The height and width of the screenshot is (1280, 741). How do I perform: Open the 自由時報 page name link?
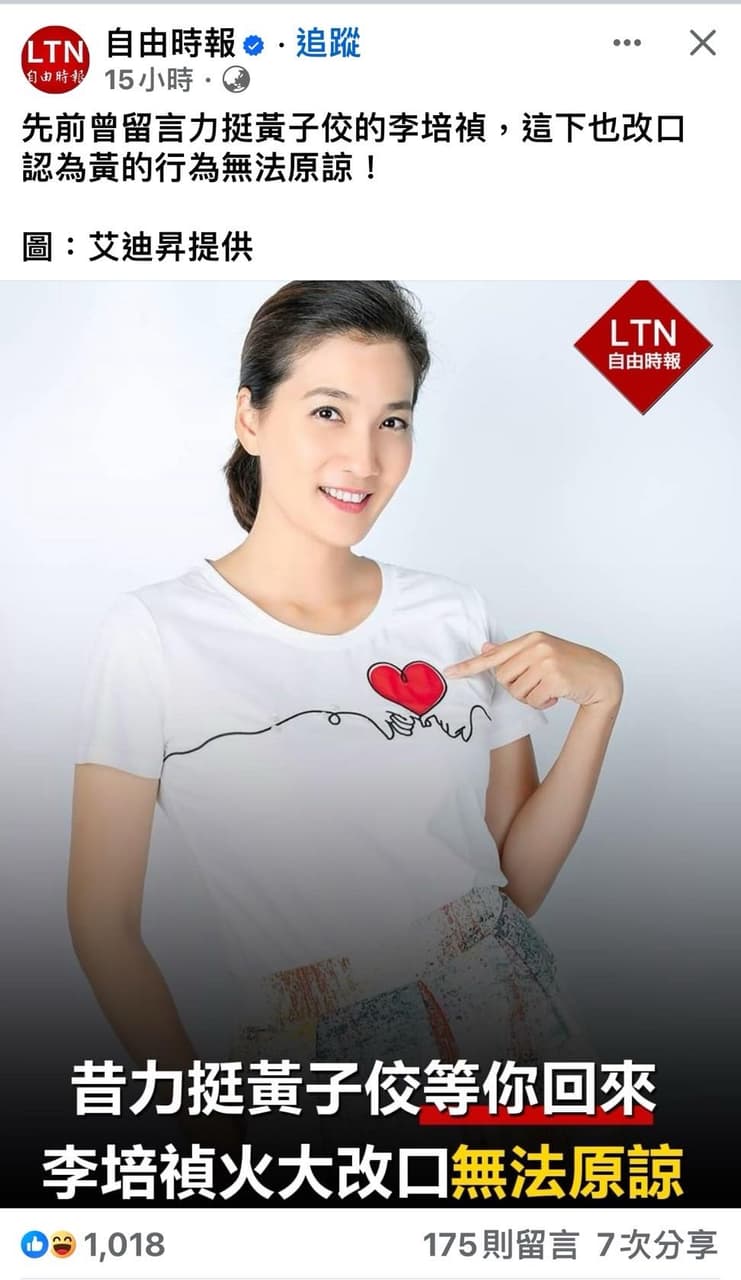tap(171, 44)
